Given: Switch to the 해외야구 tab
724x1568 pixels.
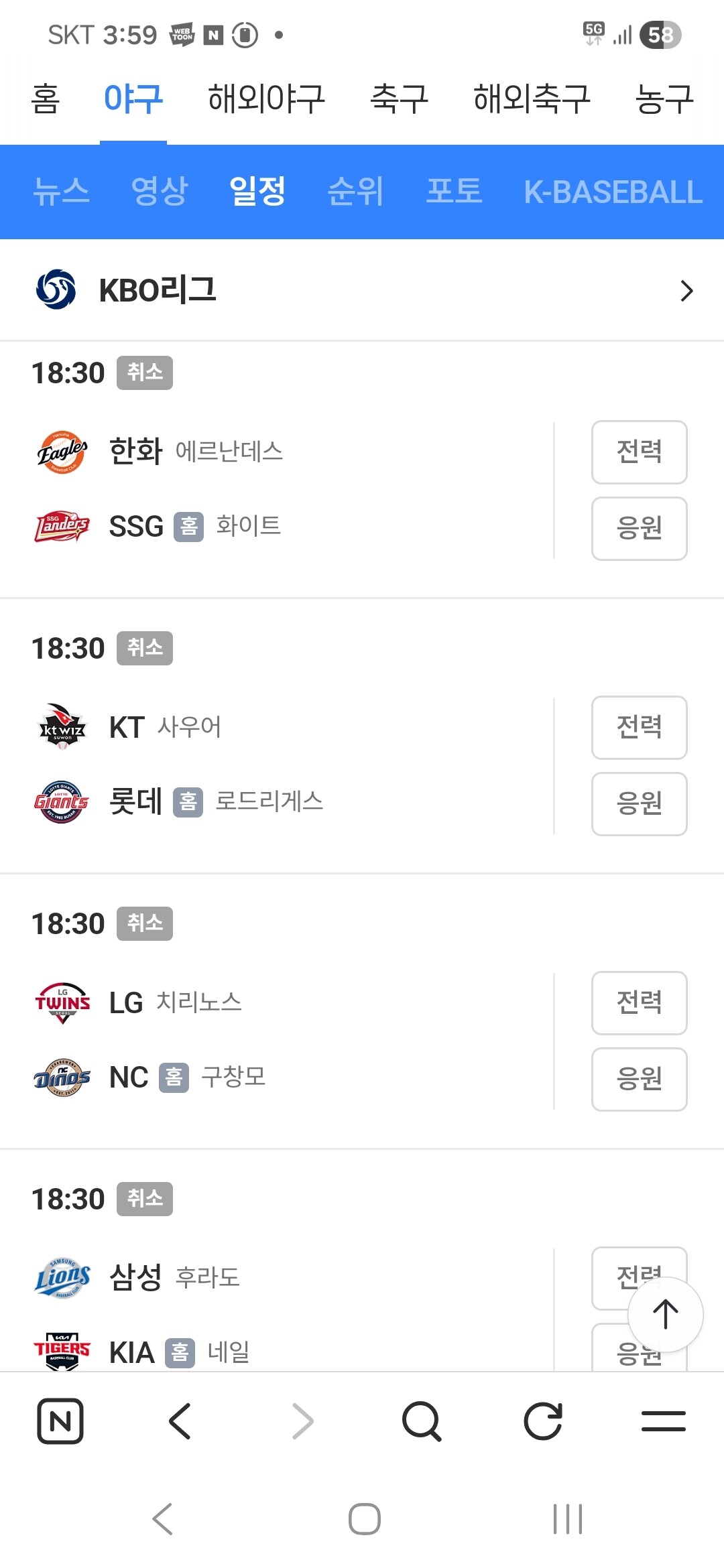Looking at the screenshot, I should click(266, 99).
